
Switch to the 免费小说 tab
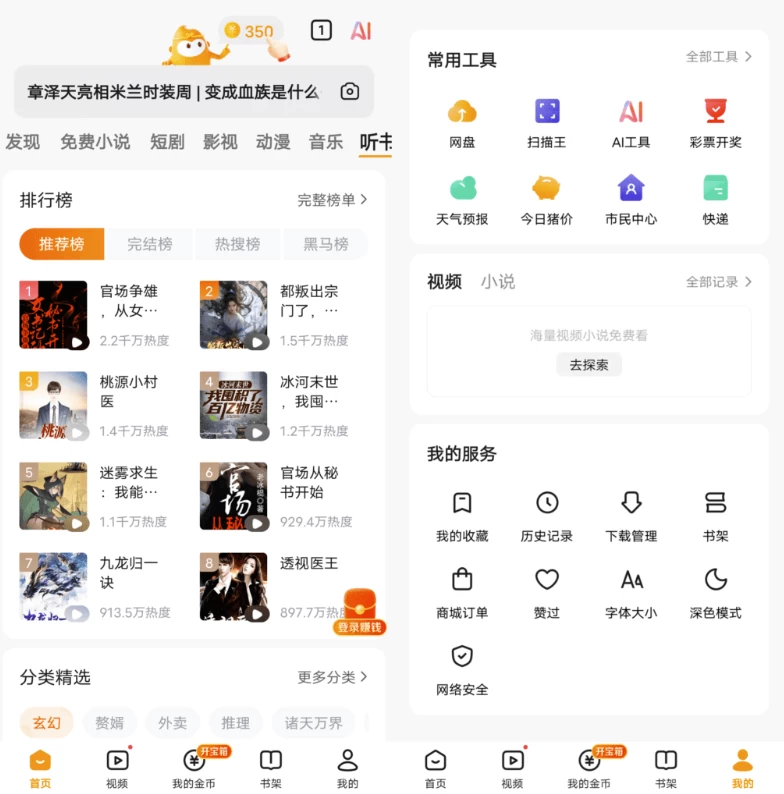(x=95, y=142)
